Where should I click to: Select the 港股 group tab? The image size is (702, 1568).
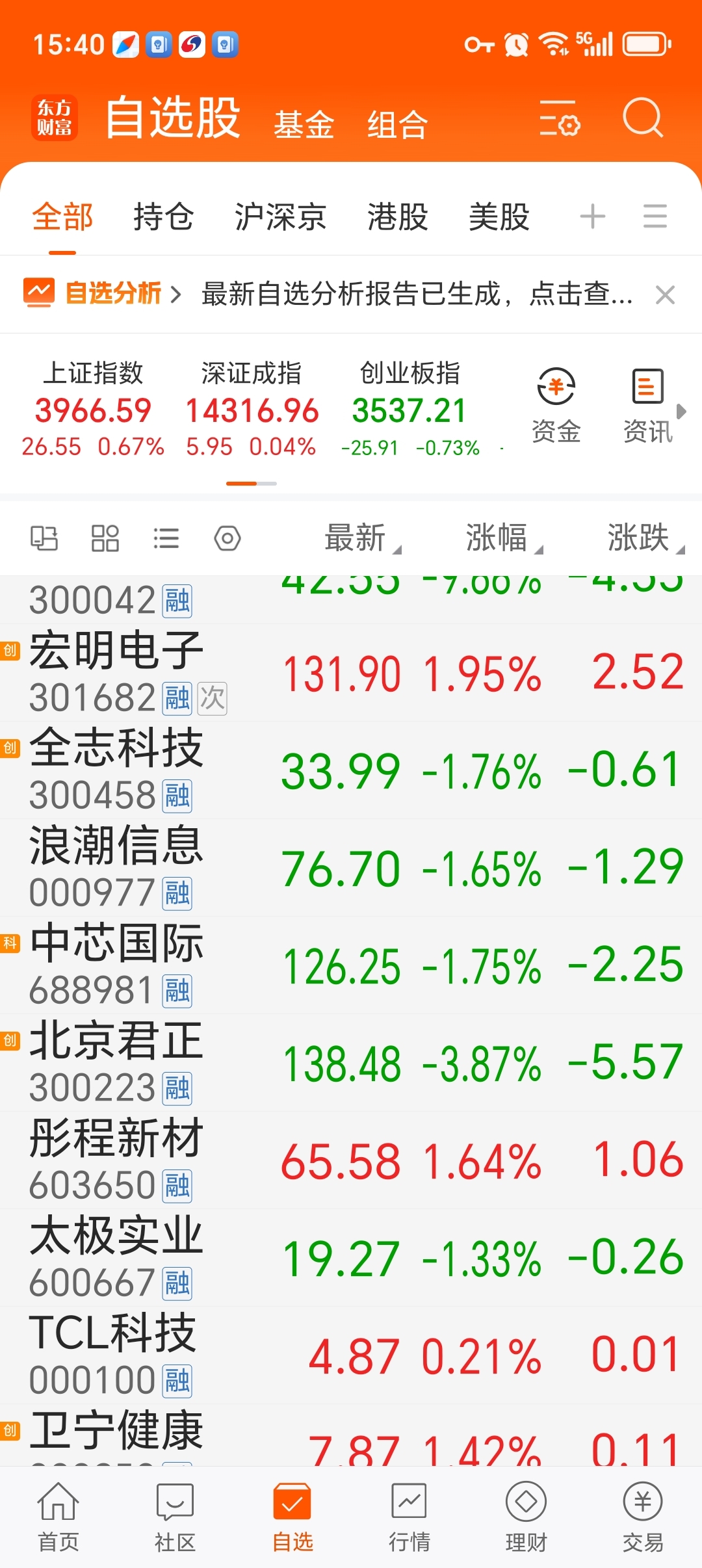point(397,216)
